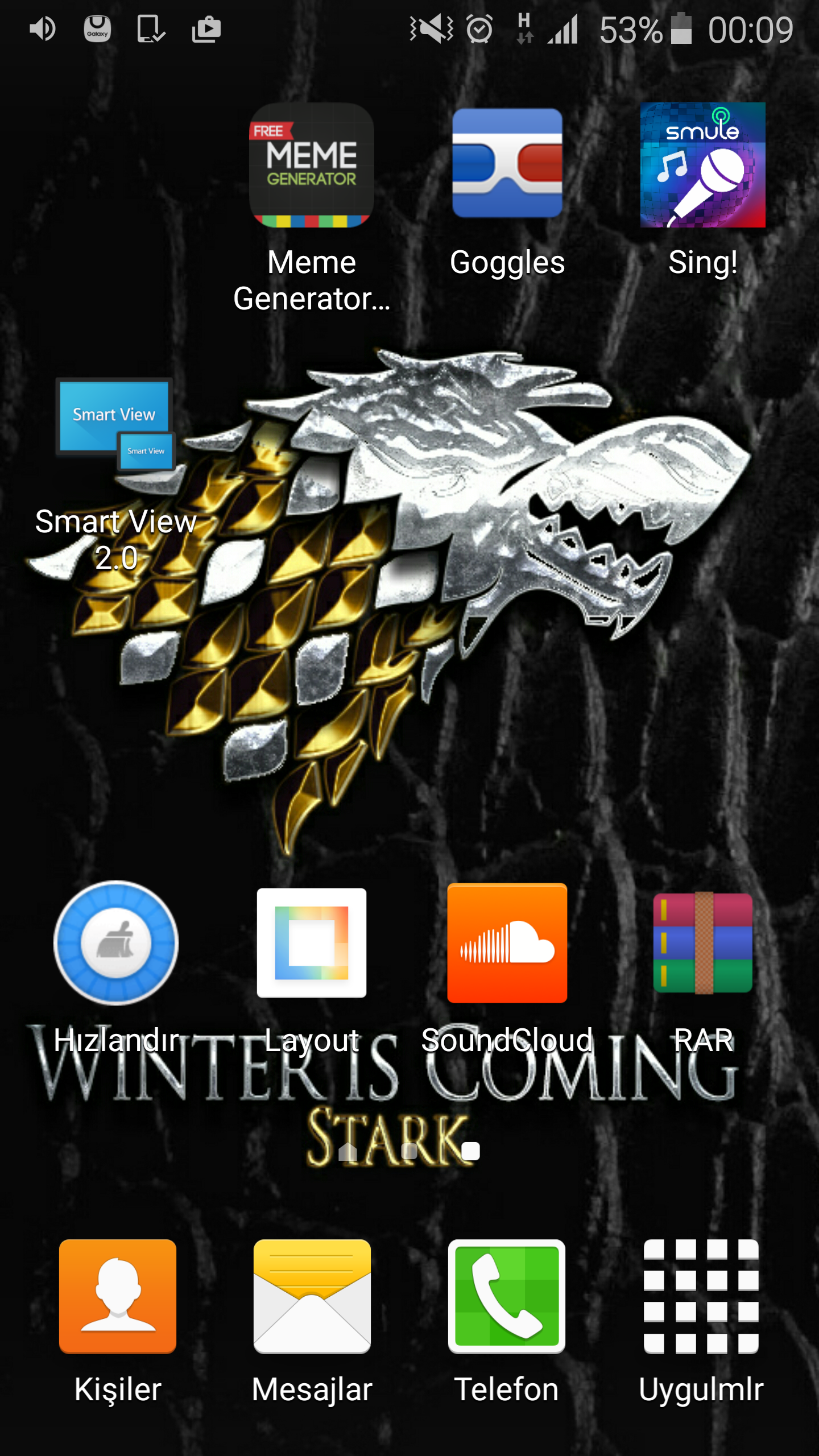The height and width of the screenshot is (1456, 819).
Task: Open the Uygulmlr app drawer
Action: pos(701,1297)
